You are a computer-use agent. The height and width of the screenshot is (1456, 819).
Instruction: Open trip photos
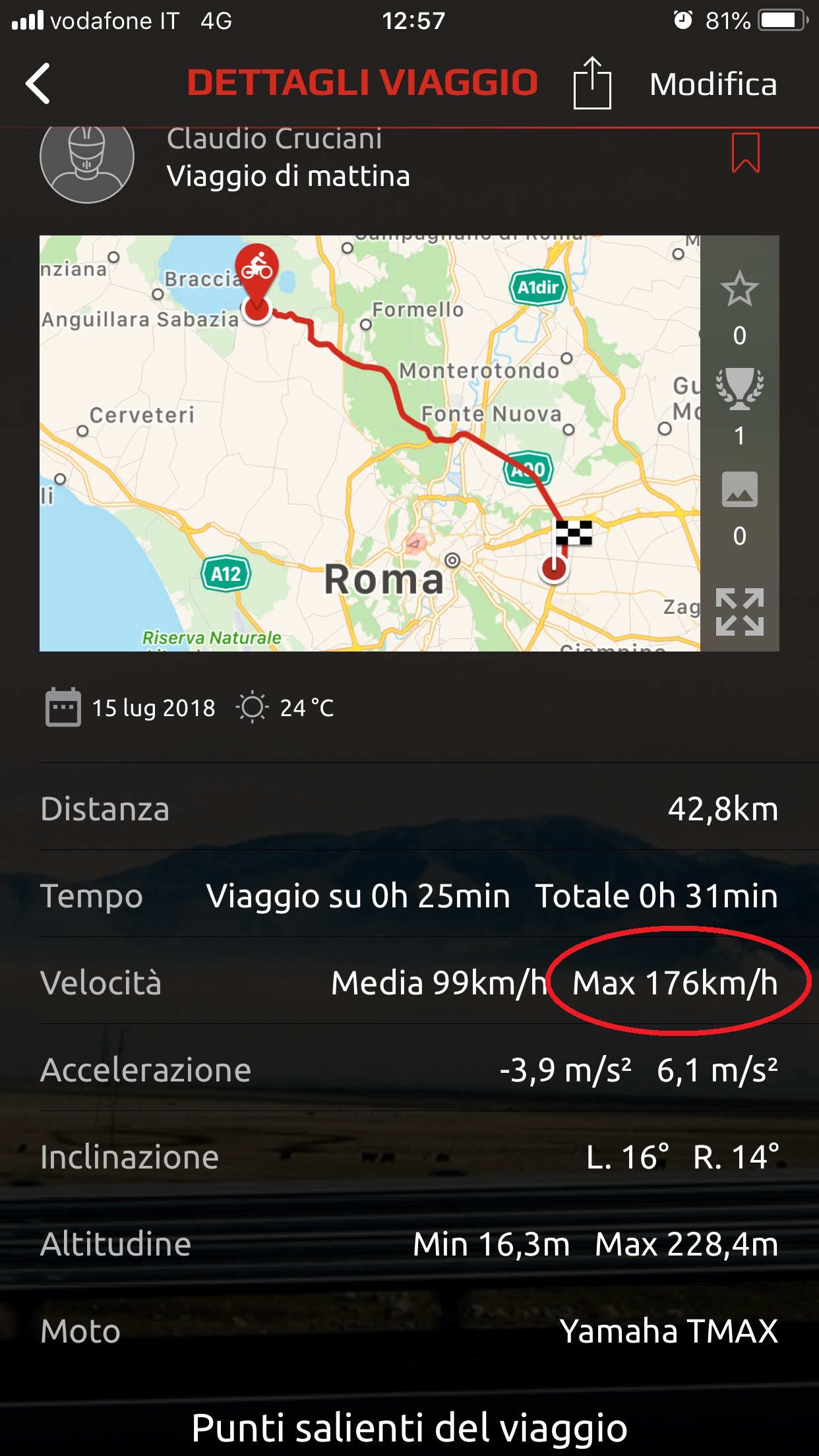[739, 489]
